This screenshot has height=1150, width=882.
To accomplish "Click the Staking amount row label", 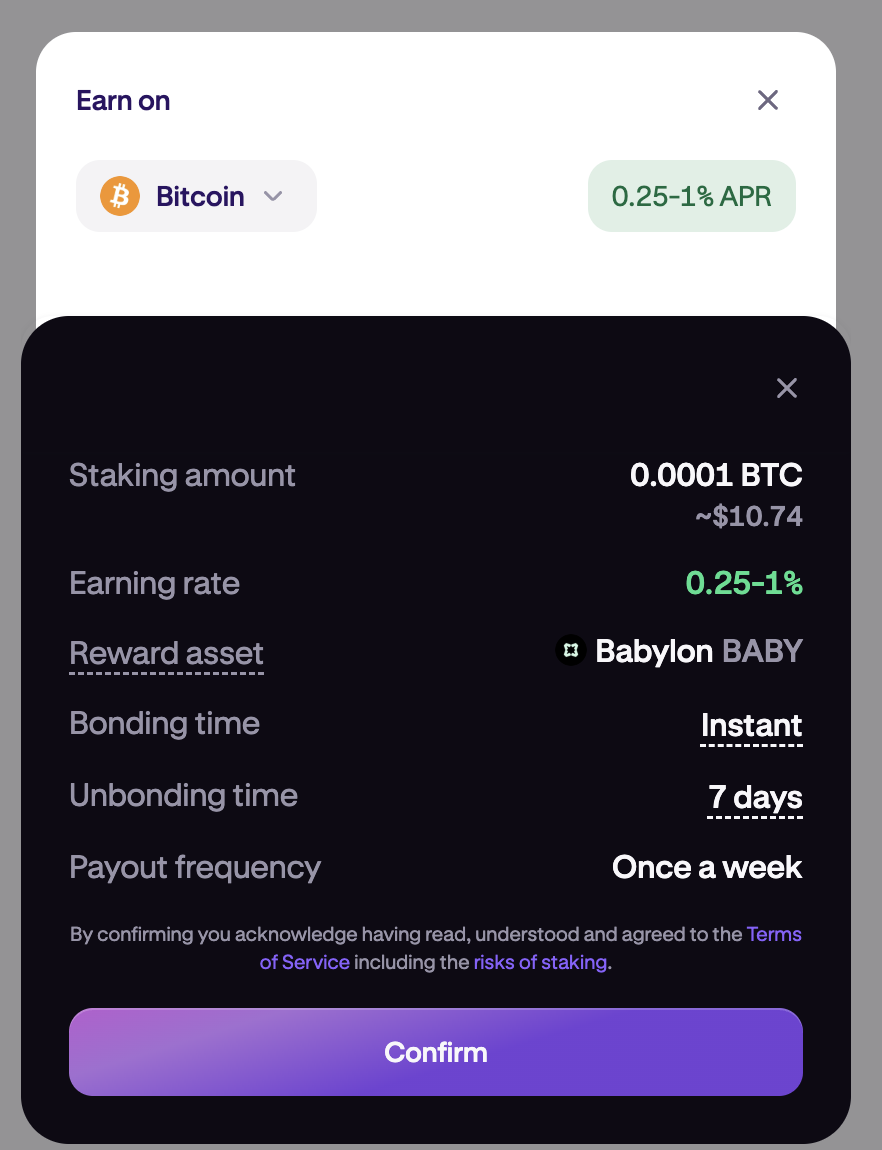I will tap(182, 475).
